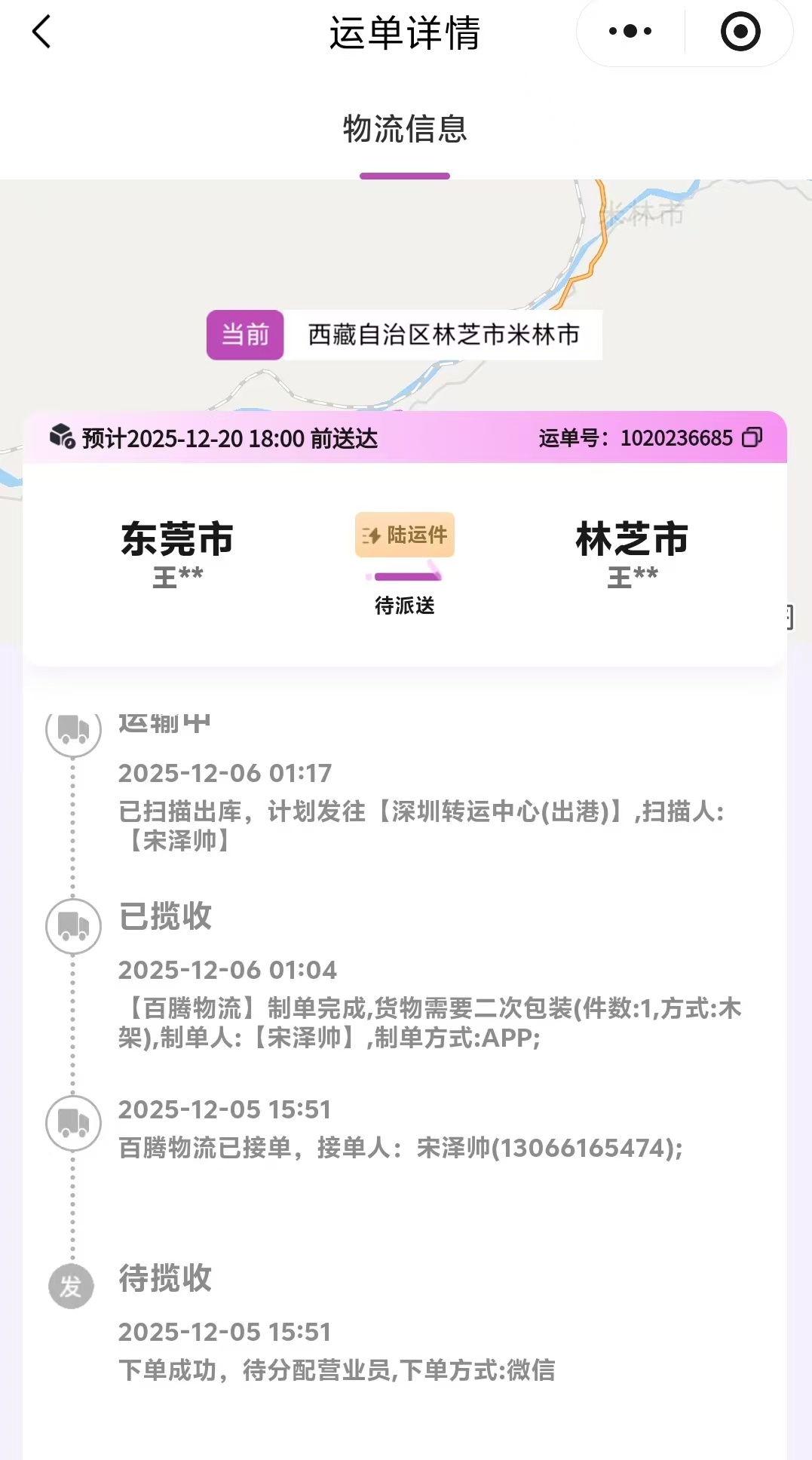This screenshot has width=812, height=1460.
Task: Go back from the waybill details page
Action: click(x=42, y=32)
